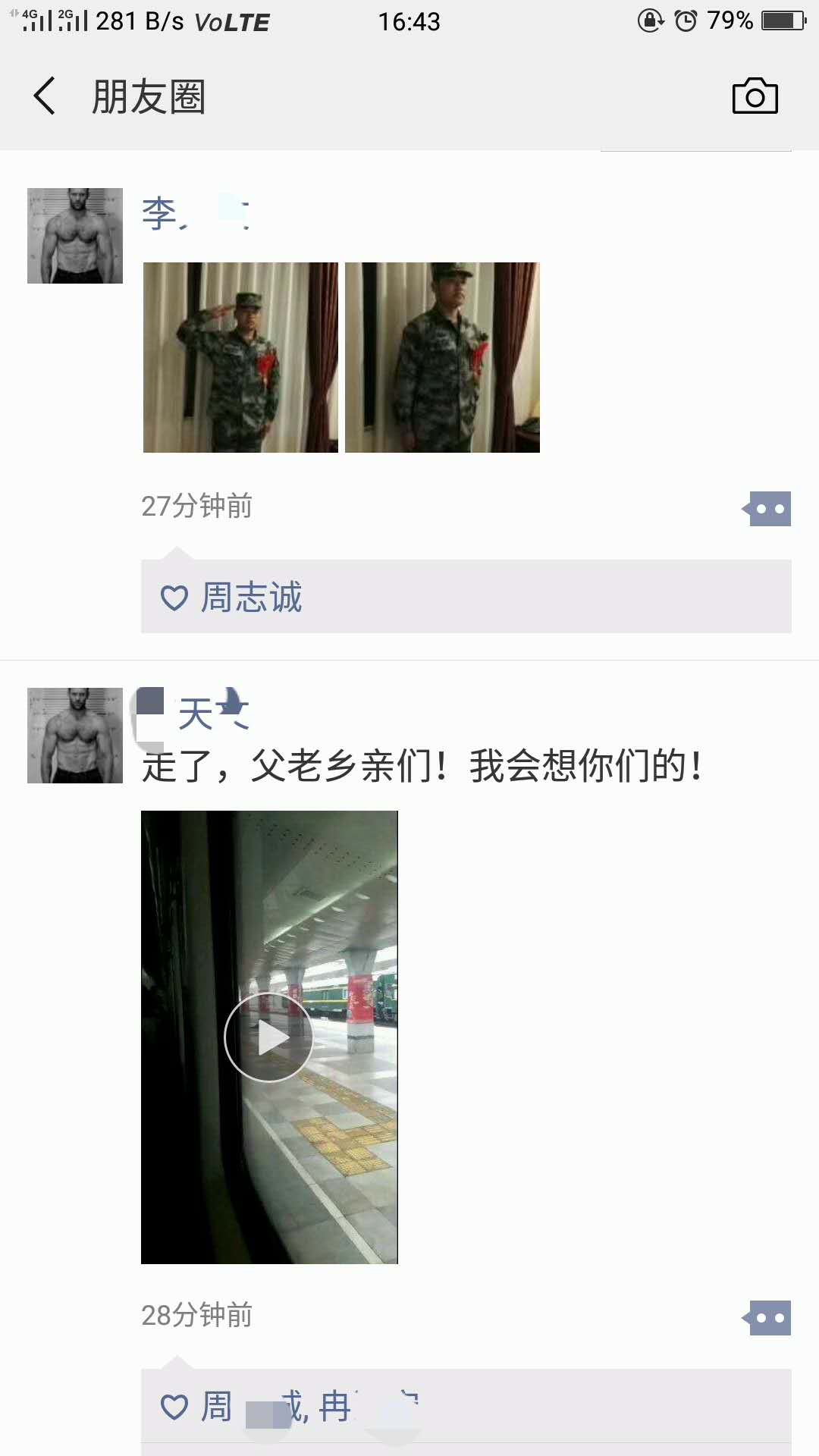Image resolution: width=819 pixels, height=1456 pixels.
Task: Open the saluting soldier photo
Action: pyautogui.click(x=240, y=357)
